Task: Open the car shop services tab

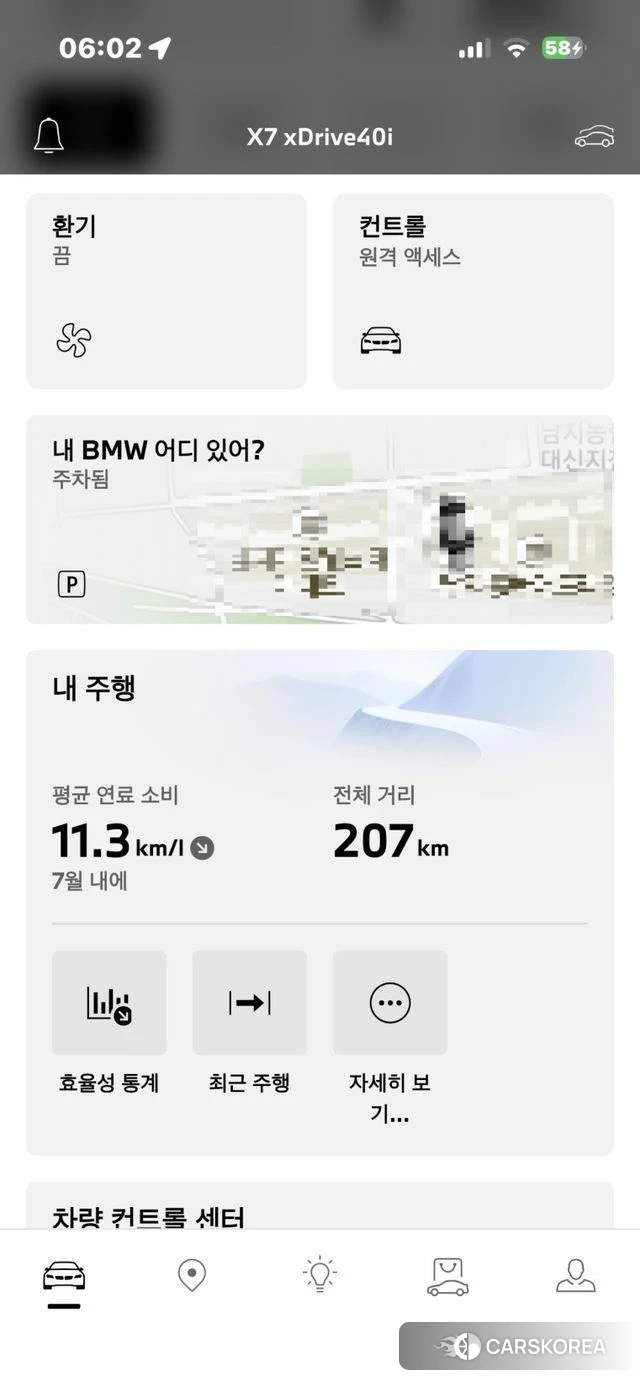Action: [x=448, y=1277]
